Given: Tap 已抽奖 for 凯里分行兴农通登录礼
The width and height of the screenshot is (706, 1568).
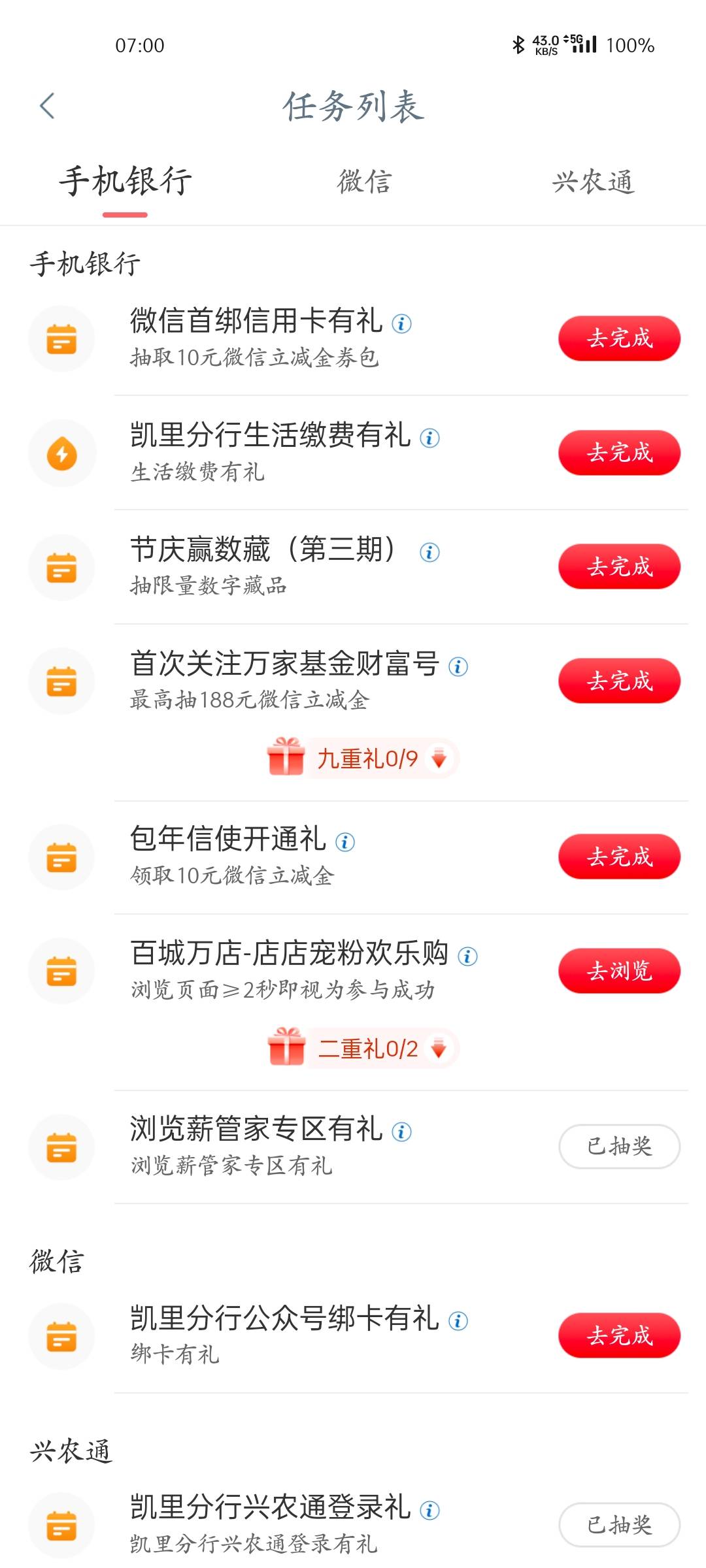Looking at the screenshot, I should pyautogui.click(x=619, y=1525).
